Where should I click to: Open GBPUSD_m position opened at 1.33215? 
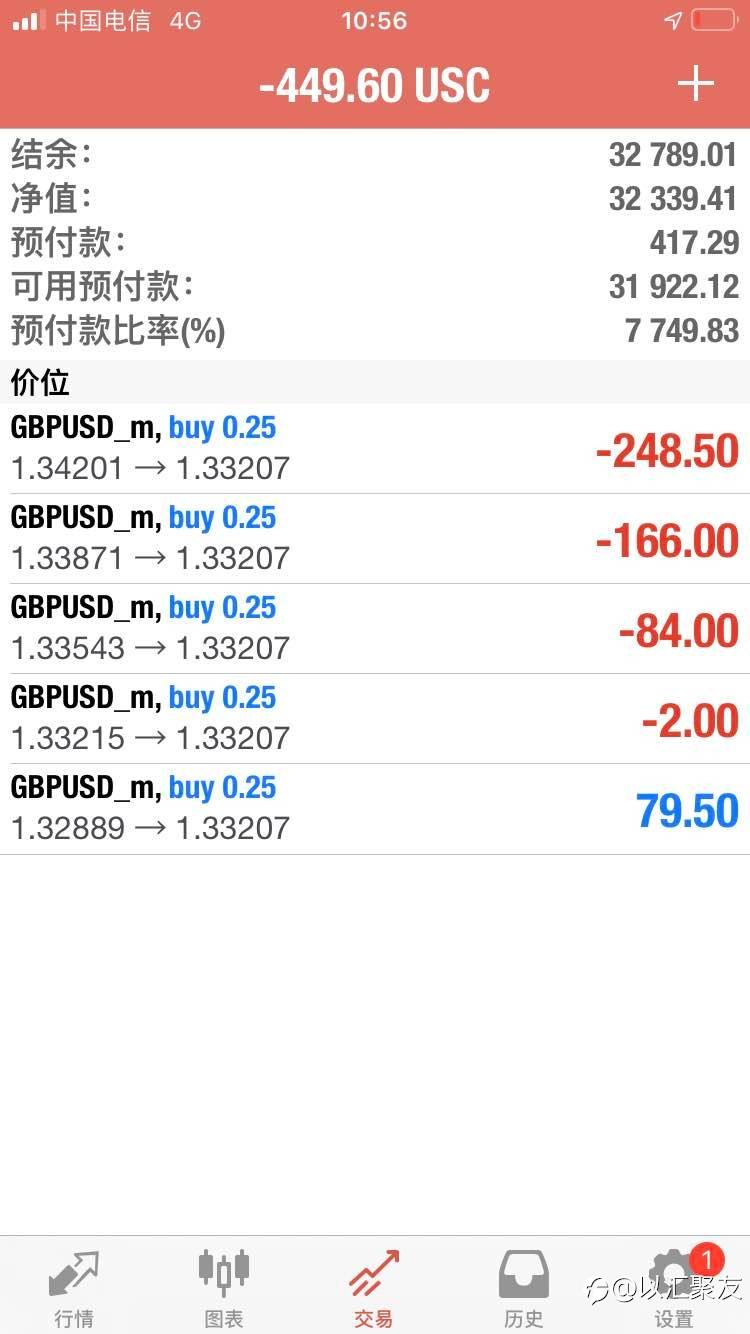[x=375, y=719]
